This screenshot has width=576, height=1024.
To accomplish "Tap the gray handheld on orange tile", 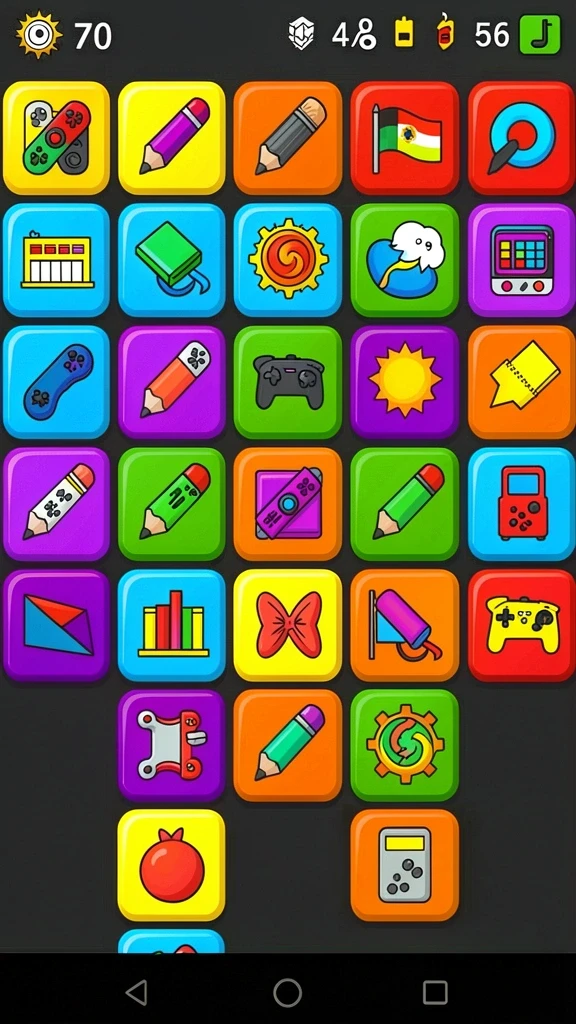I will [405, 865].
